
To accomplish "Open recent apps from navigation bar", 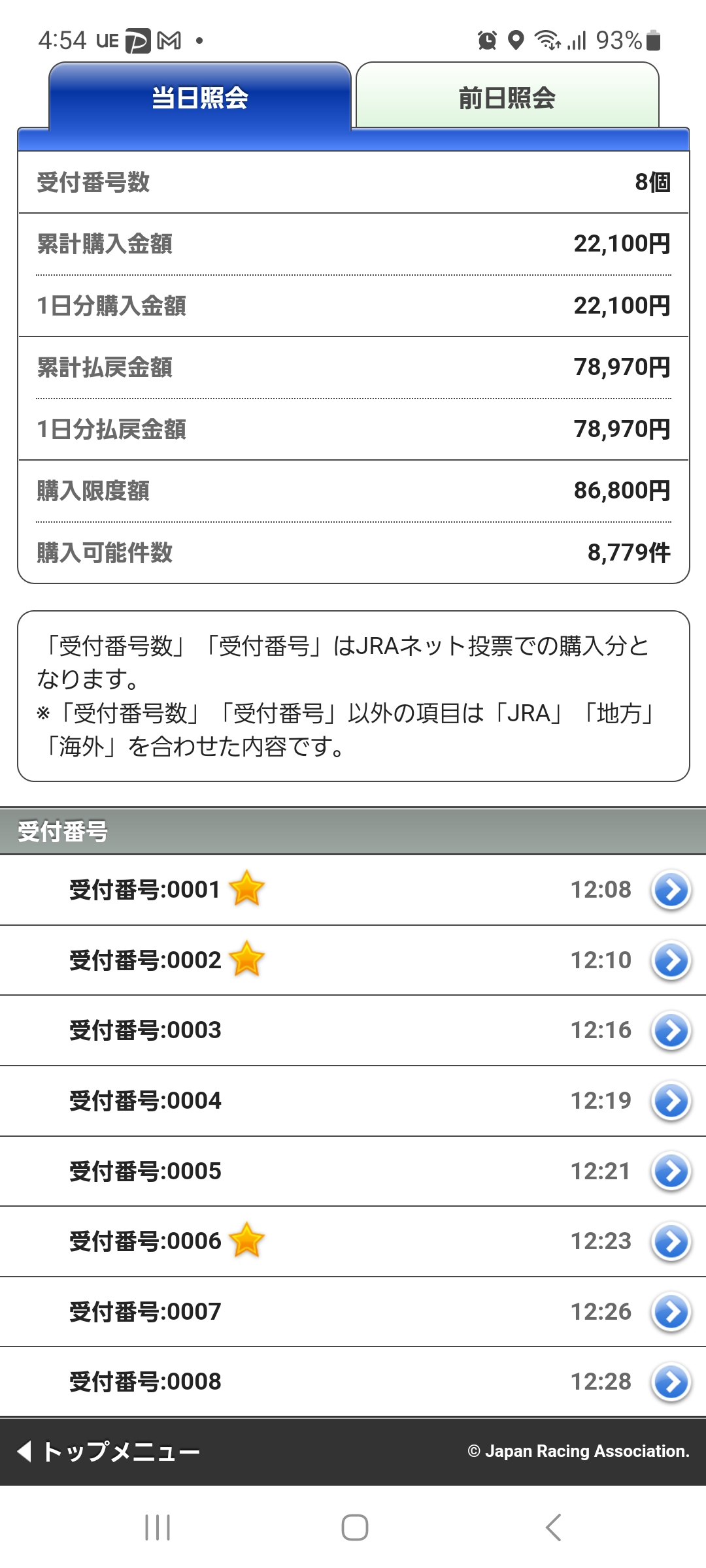I will point(158,1527).
